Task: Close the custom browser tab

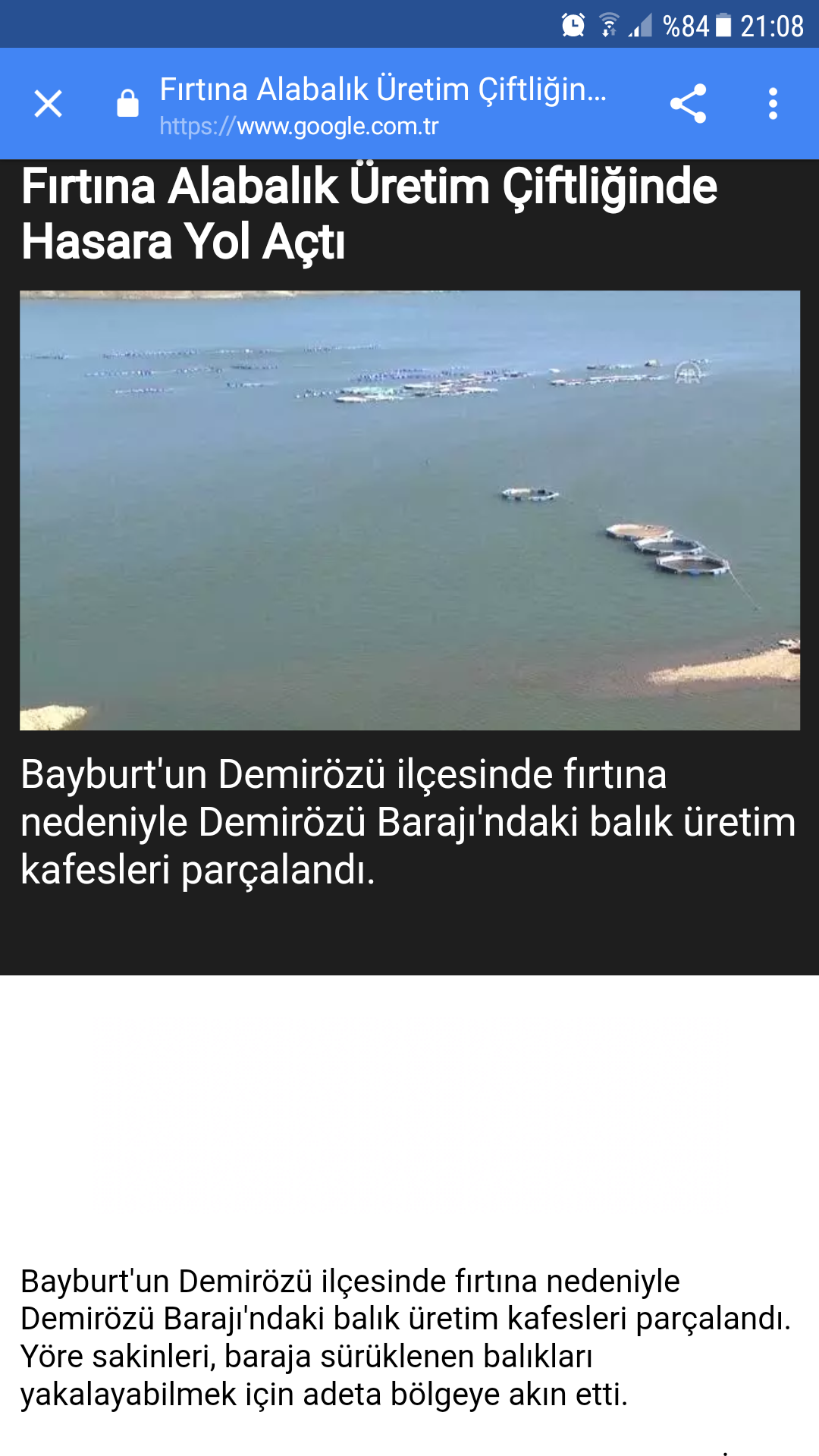Action: pos(49,104)
